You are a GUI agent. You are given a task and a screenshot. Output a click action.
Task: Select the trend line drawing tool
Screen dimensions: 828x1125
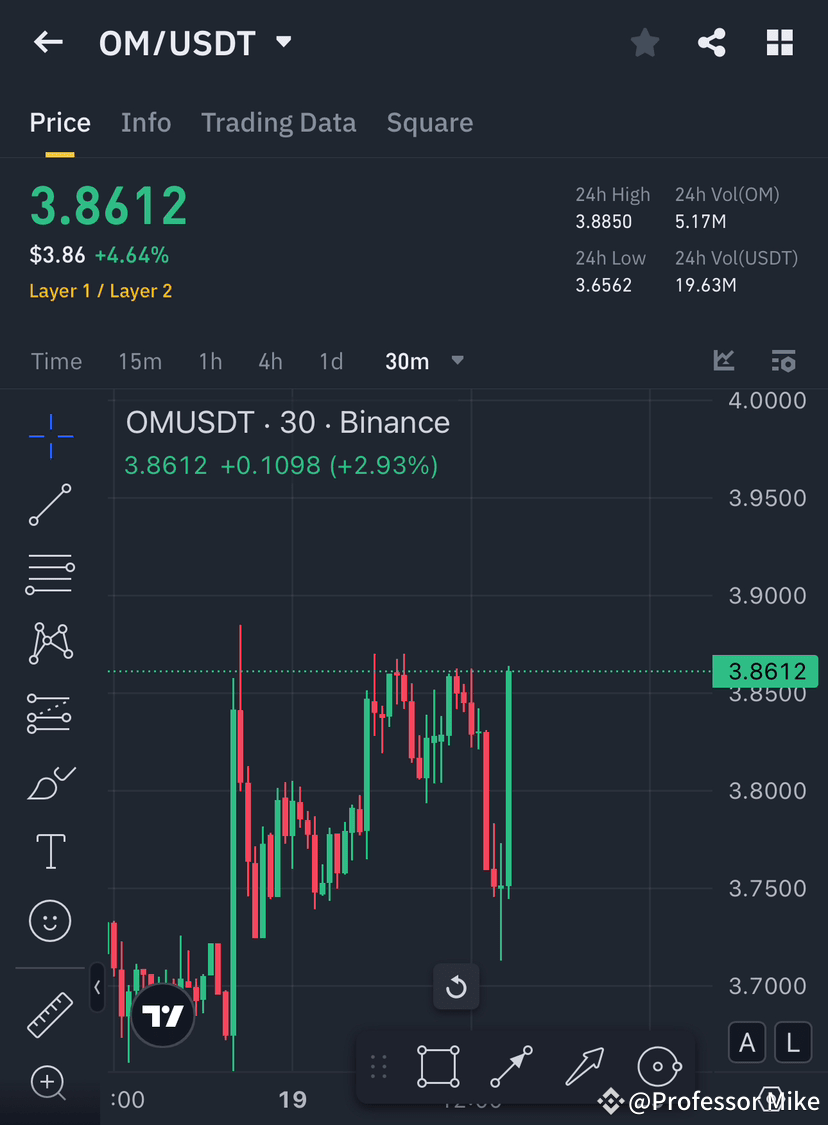tap(50, 505)
